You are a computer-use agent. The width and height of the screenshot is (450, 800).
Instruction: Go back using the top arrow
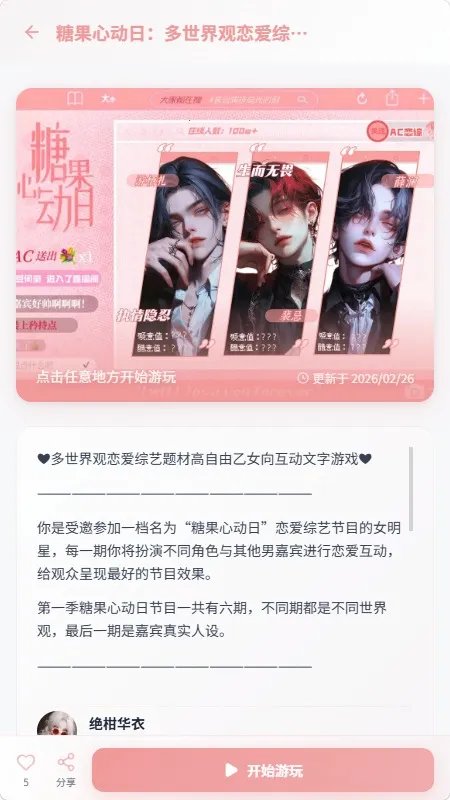pos(32,33)
